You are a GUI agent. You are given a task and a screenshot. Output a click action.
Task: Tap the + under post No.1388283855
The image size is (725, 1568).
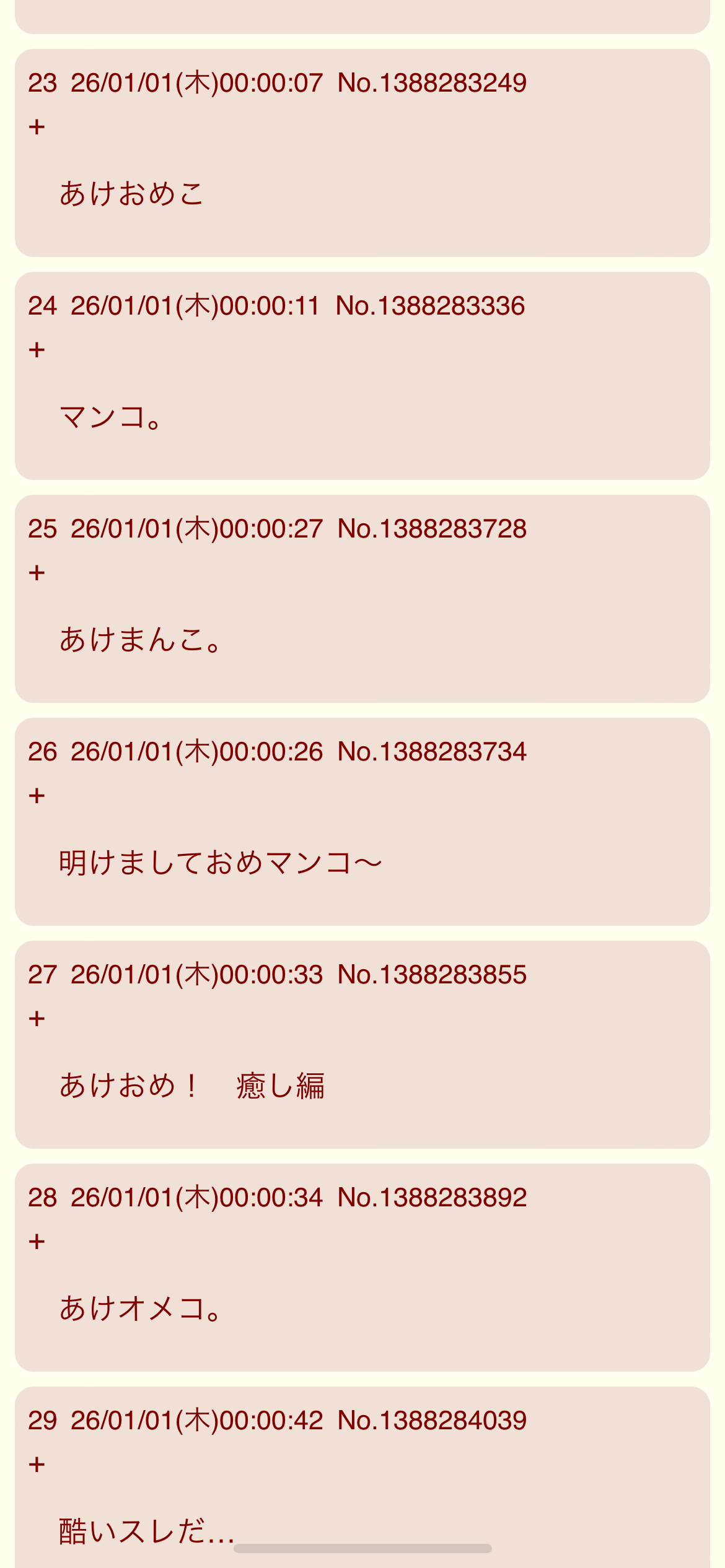[x=37, y=1019]
